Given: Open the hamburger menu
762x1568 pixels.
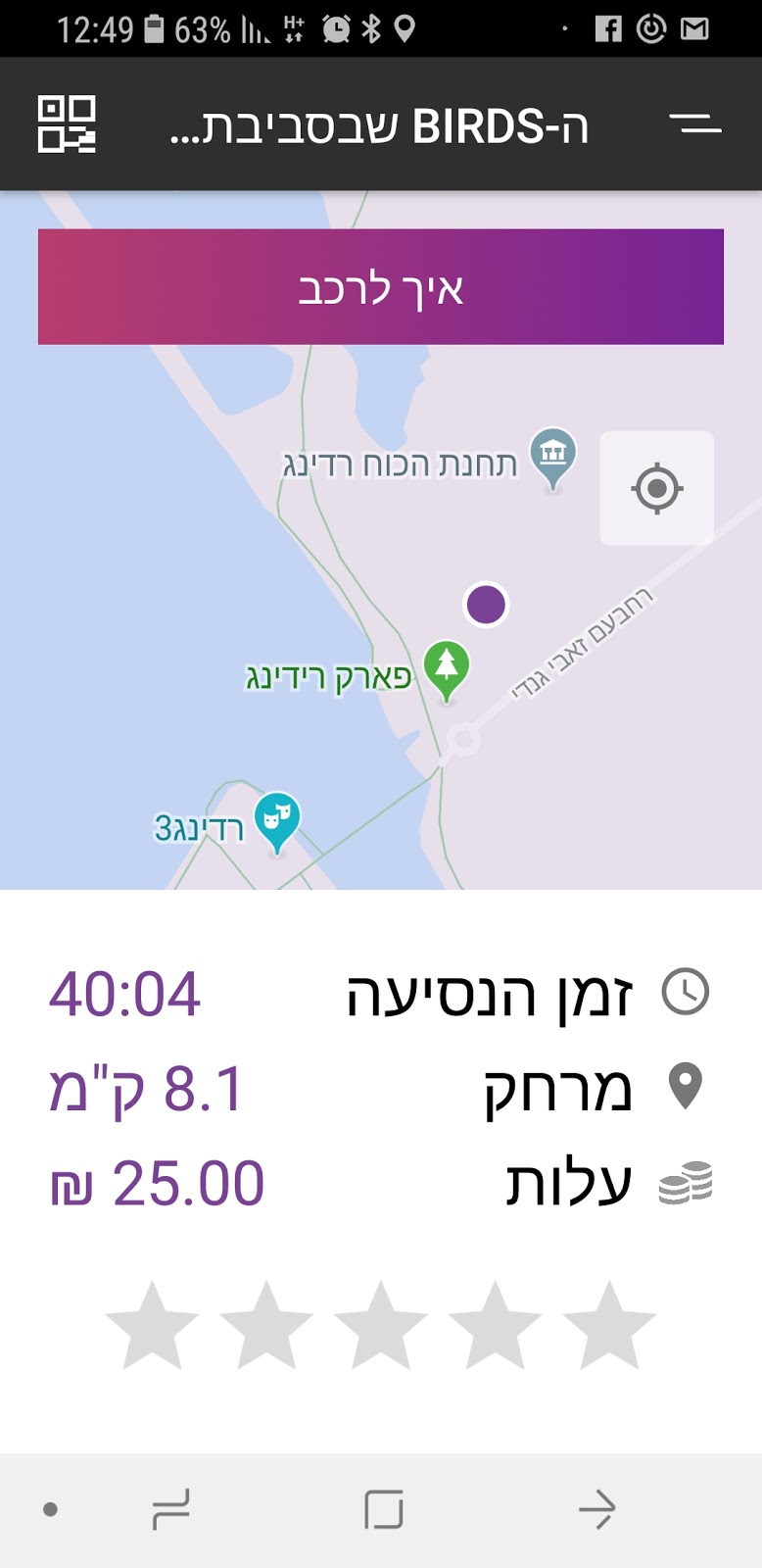Looking at the screenshot, I should pos(694,123).
